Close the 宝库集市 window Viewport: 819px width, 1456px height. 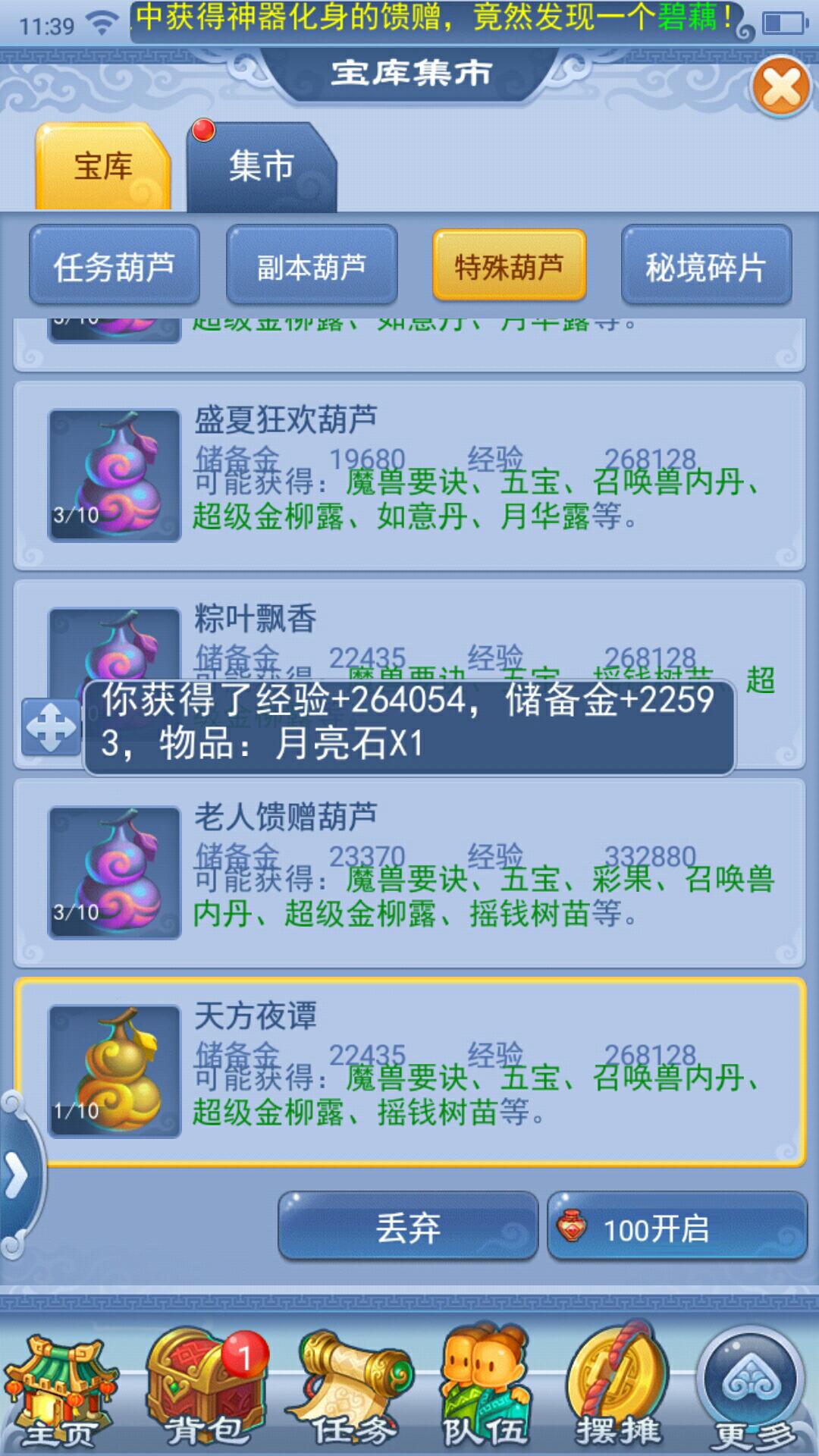point(783,86)
